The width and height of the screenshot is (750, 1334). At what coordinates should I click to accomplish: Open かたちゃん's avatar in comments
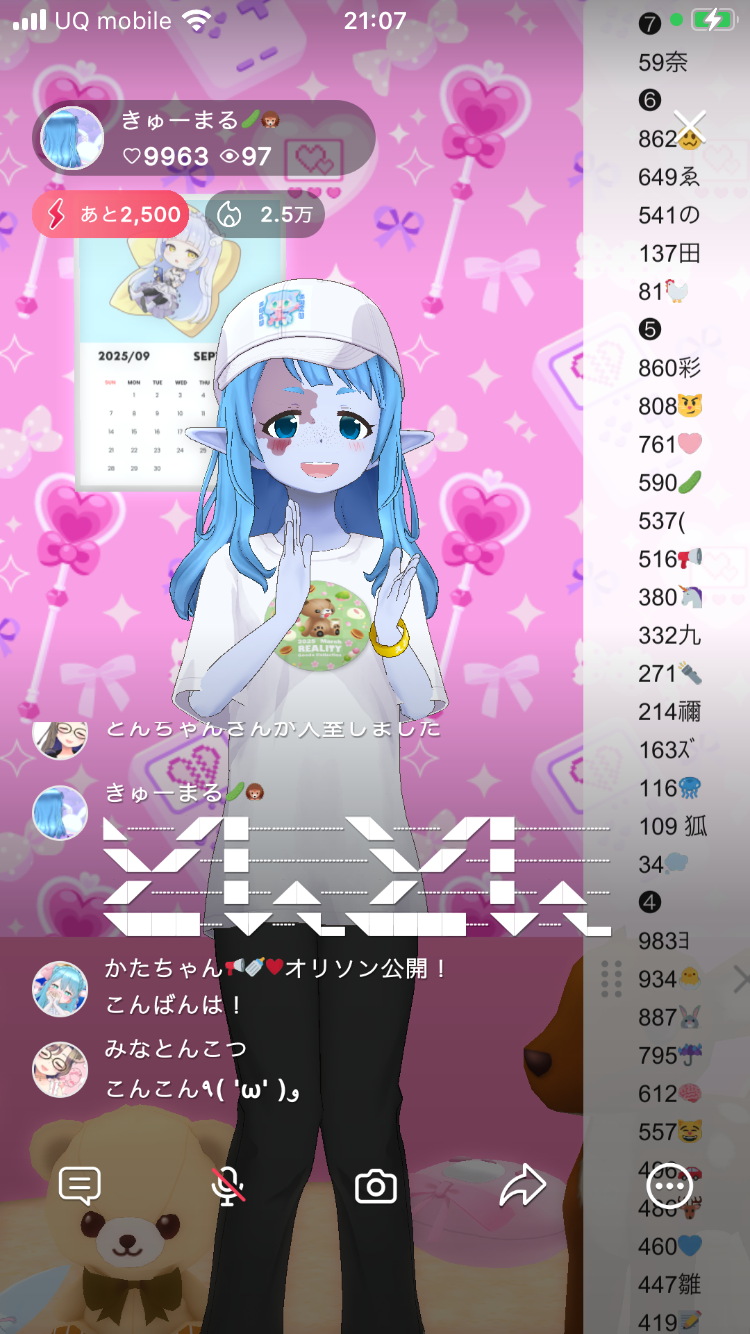coord(60,988)
